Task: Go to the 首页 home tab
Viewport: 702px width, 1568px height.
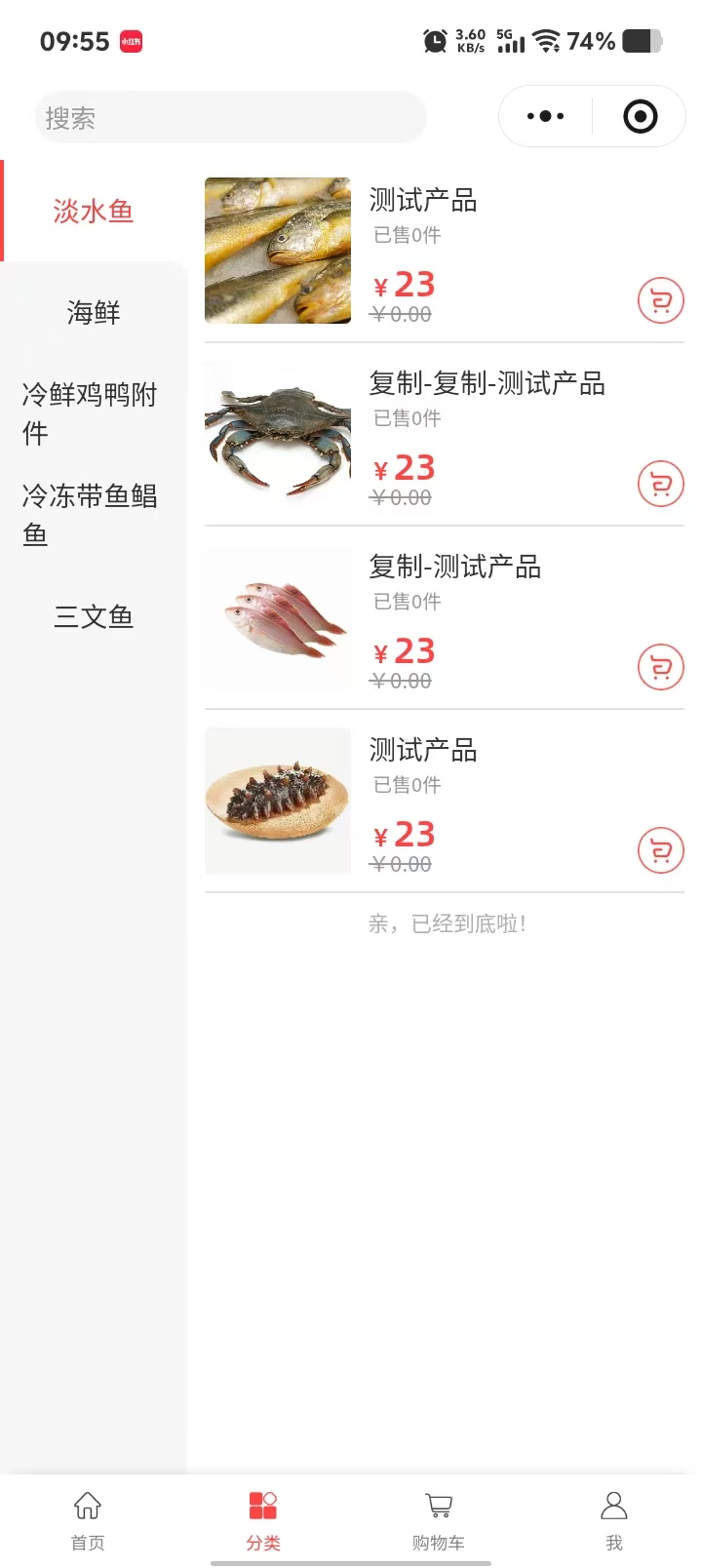Action: [x=88, y=1519]
